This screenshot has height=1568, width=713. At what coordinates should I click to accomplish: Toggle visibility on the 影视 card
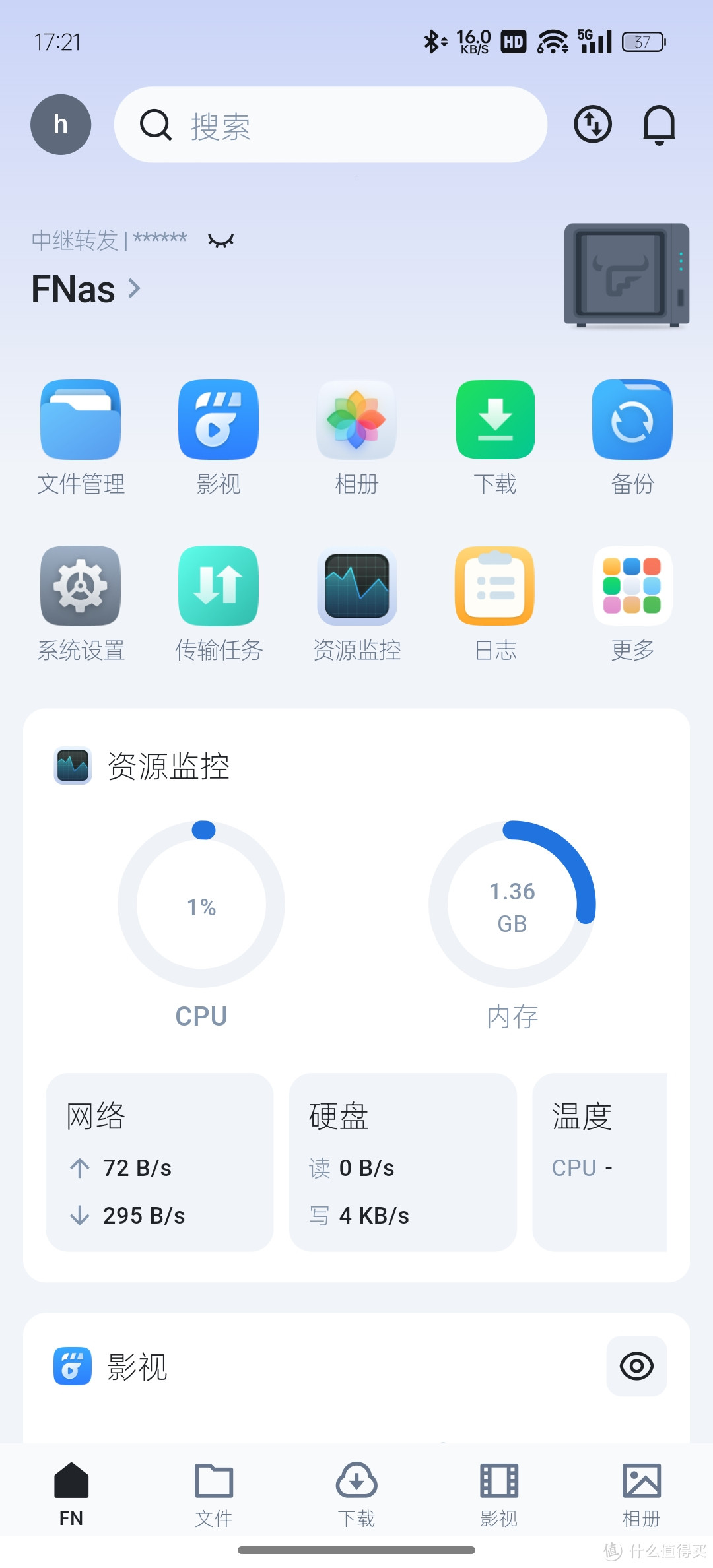click(x=636, y=1365)
